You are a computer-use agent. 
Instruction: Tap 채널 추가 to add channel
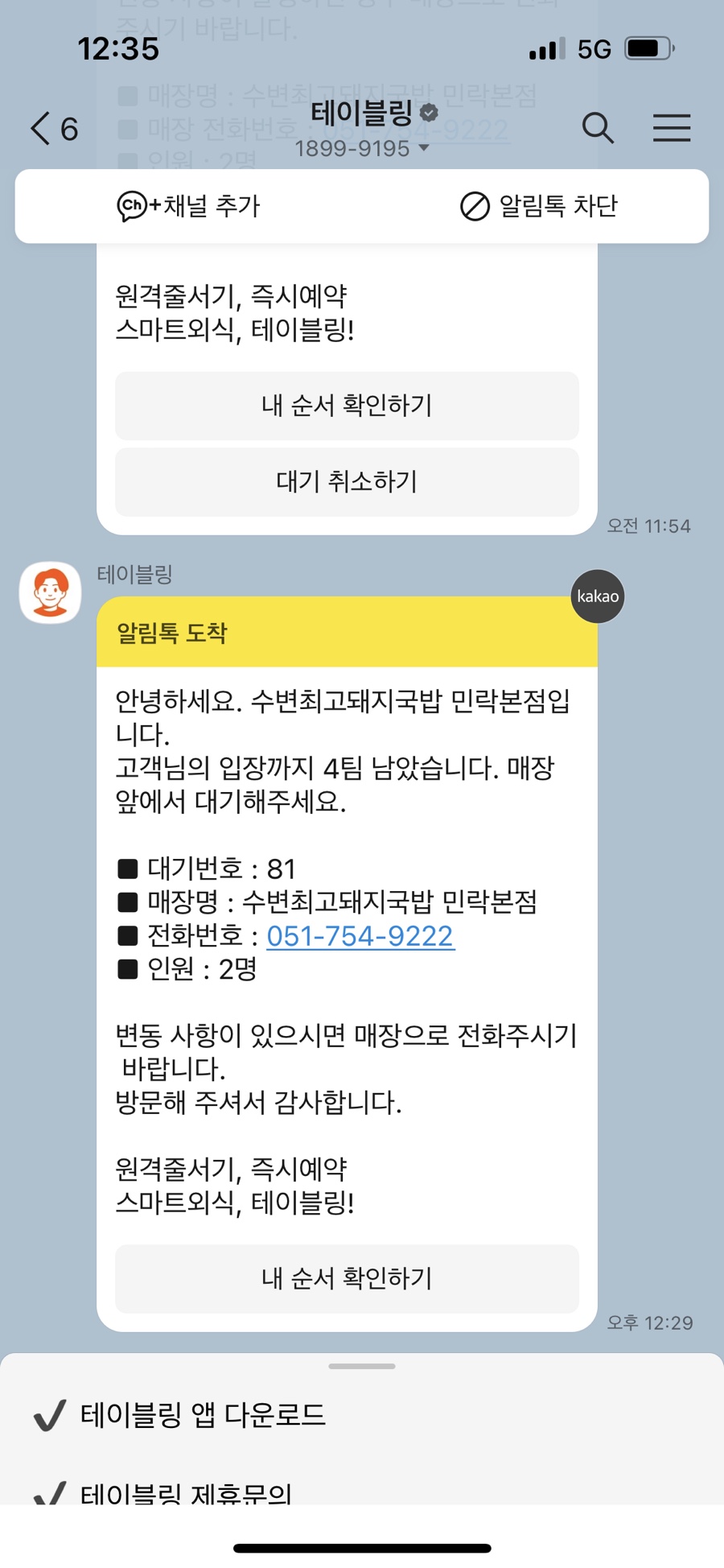[x=190, y=206]
